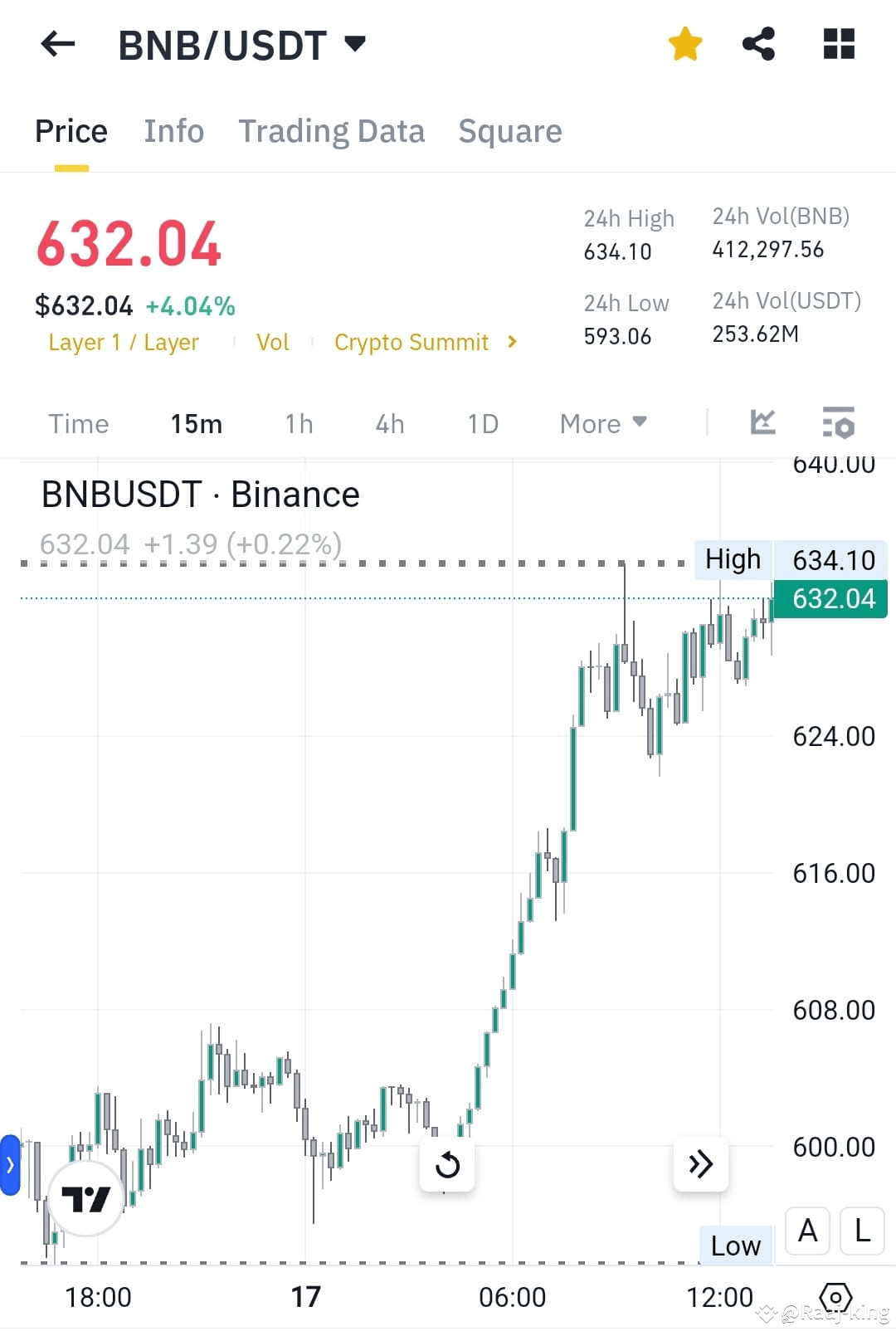The width and height of the screenshot is (896, 1331).
Task: Select the depth chart icon
Action: pos(762,422)
